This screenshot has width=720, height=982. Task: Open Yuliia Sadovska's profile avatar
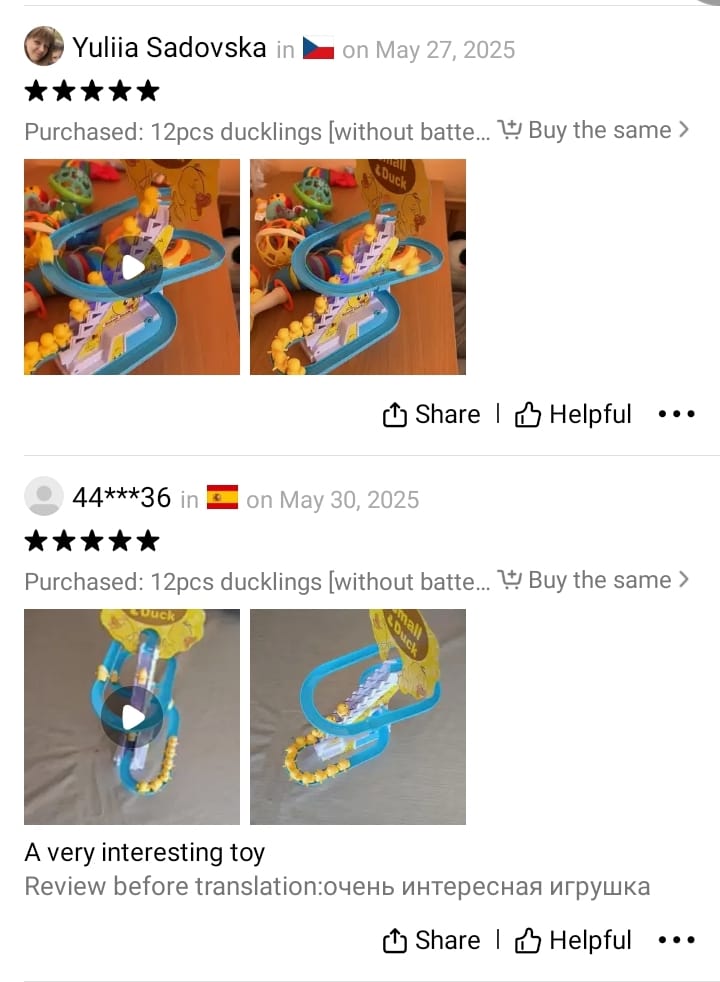tap(44, 47)
